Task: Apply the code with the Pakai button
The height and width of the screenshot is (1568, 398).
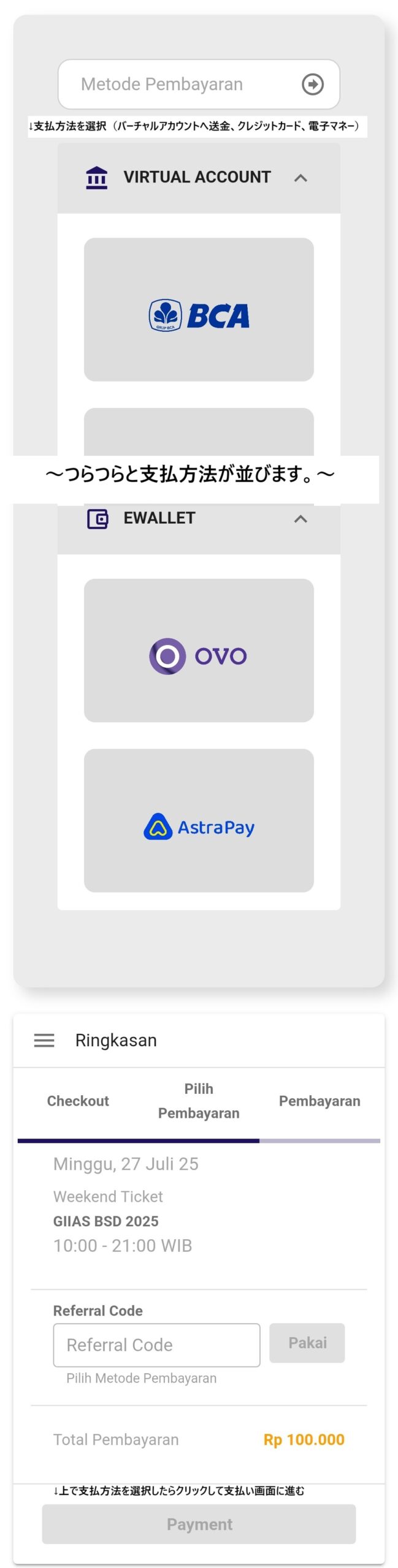Action: [x=307, y=1343]
